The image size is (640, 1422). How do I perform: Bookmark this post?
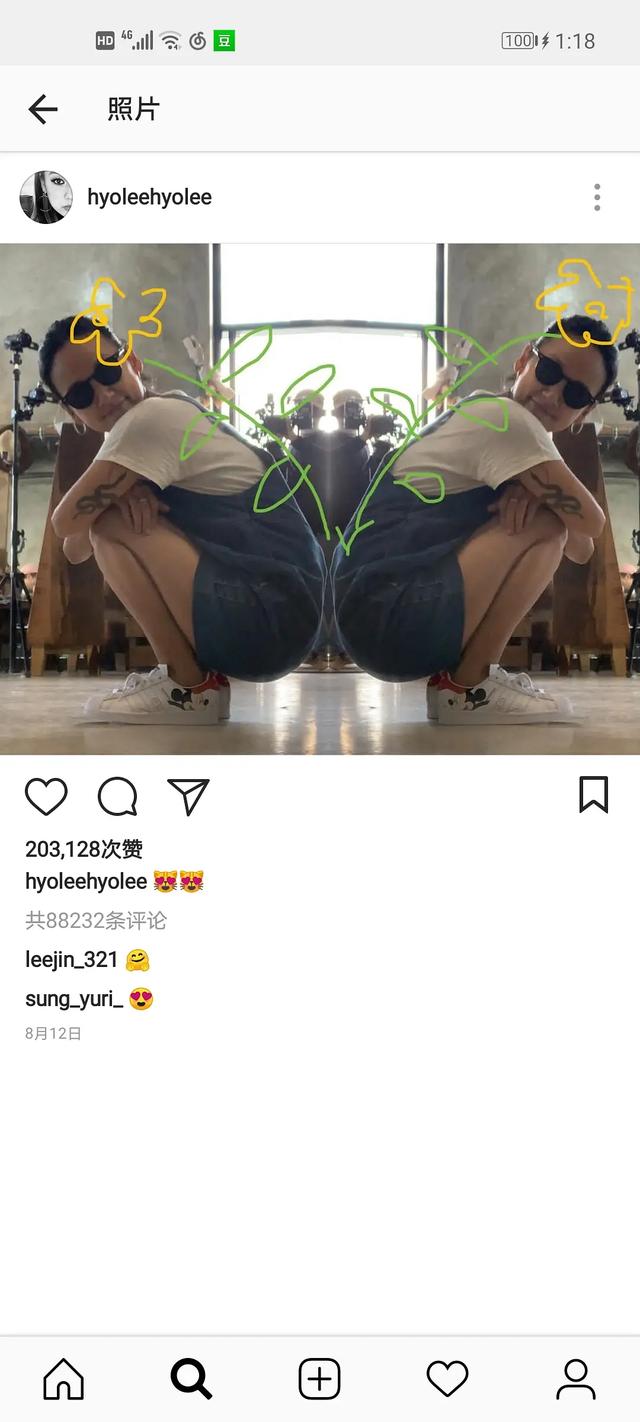pyautogui.click(x=593, y=795)
